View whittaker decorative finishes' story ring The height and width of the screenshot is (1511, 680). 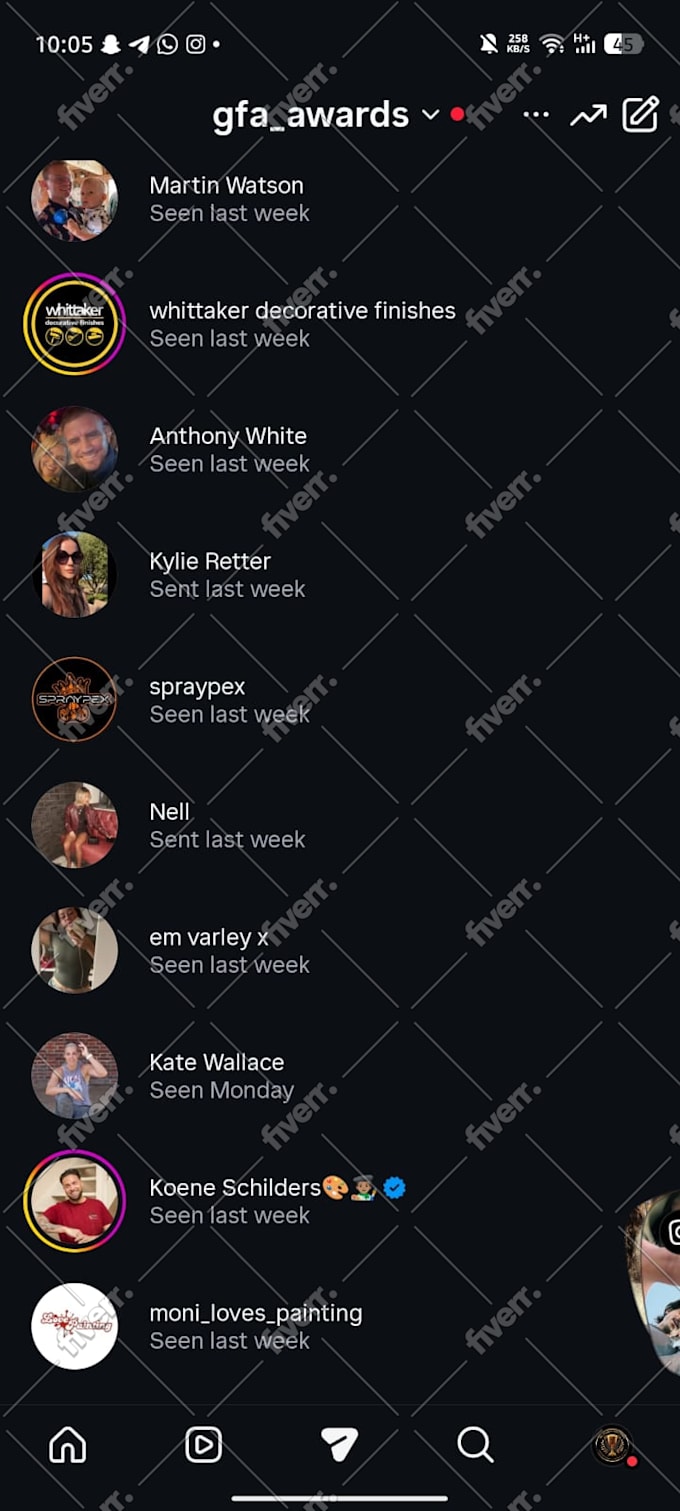pyautogui.click(x=74, y=324)
